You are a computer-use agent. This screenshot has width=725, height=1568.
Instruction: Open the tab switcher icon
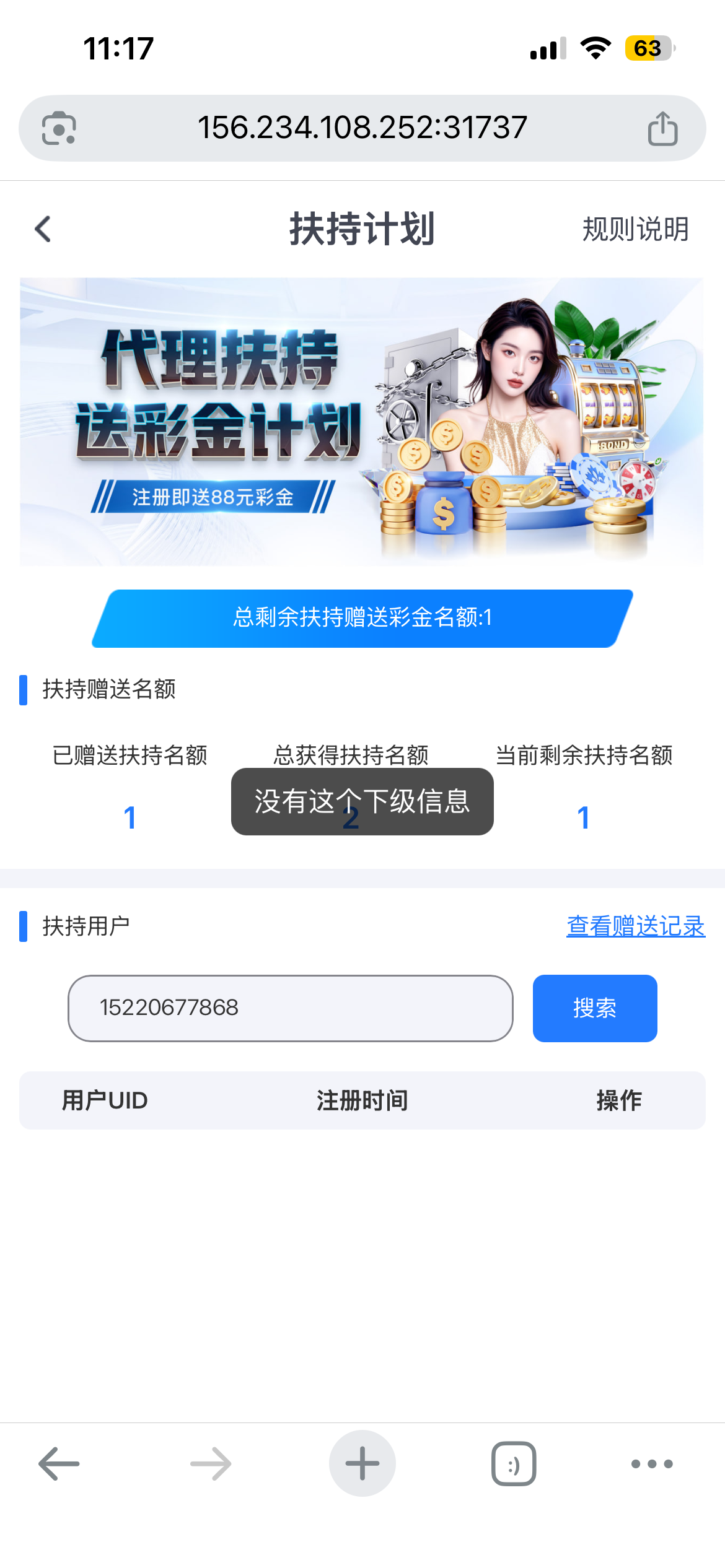(512, 1463)
